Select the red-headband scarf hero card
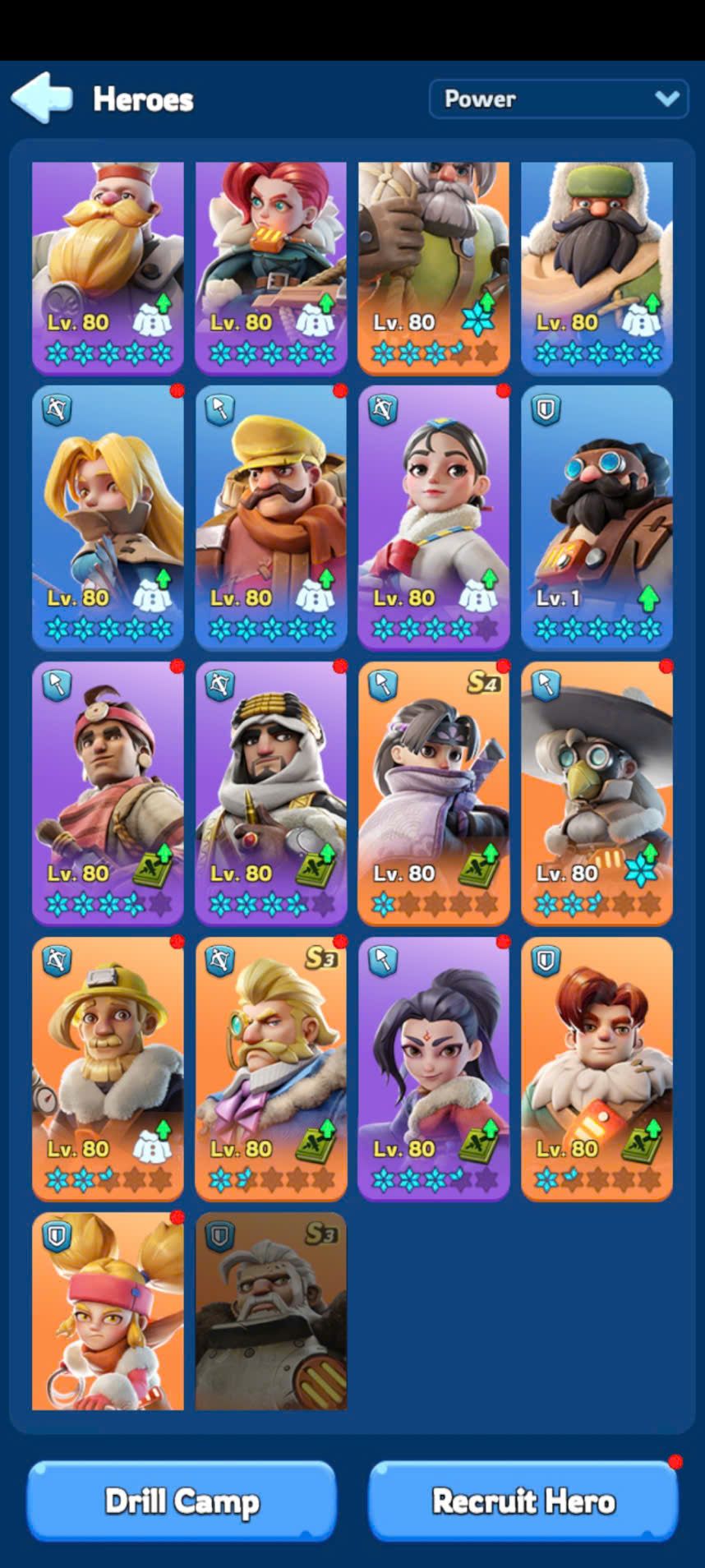 (108, 793)
